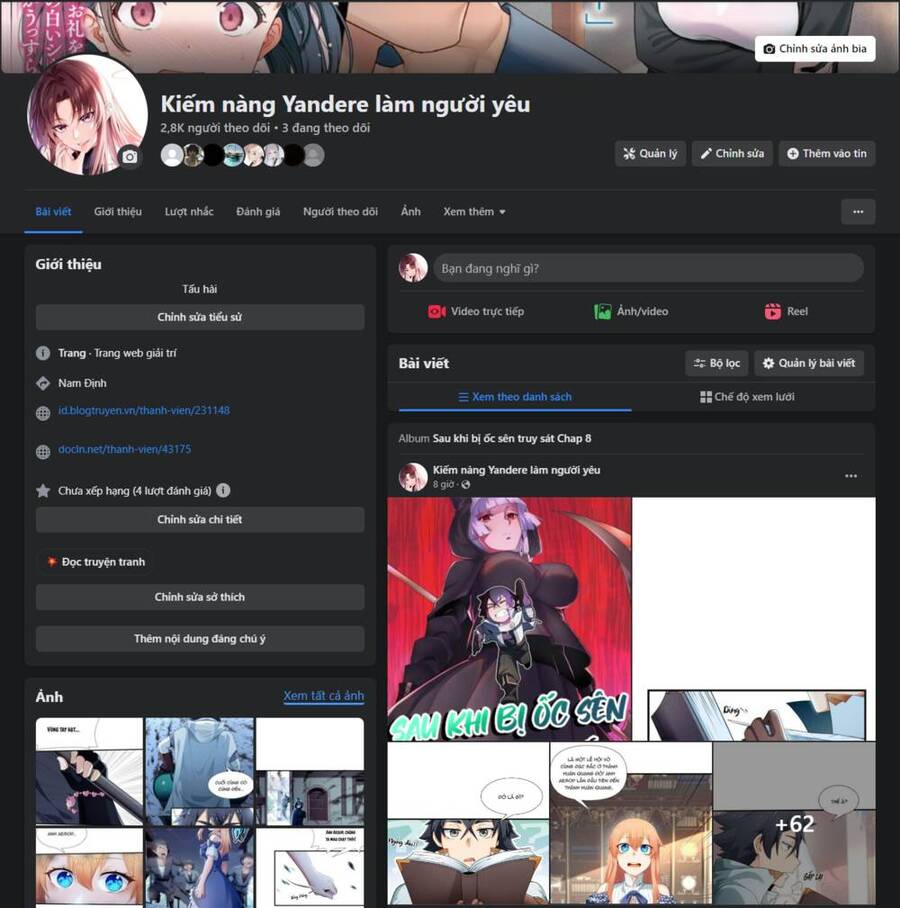Screen dimensions: 900x908
Task: Open the page overflow menu beside tabs
Action: (x=858, y=211)
